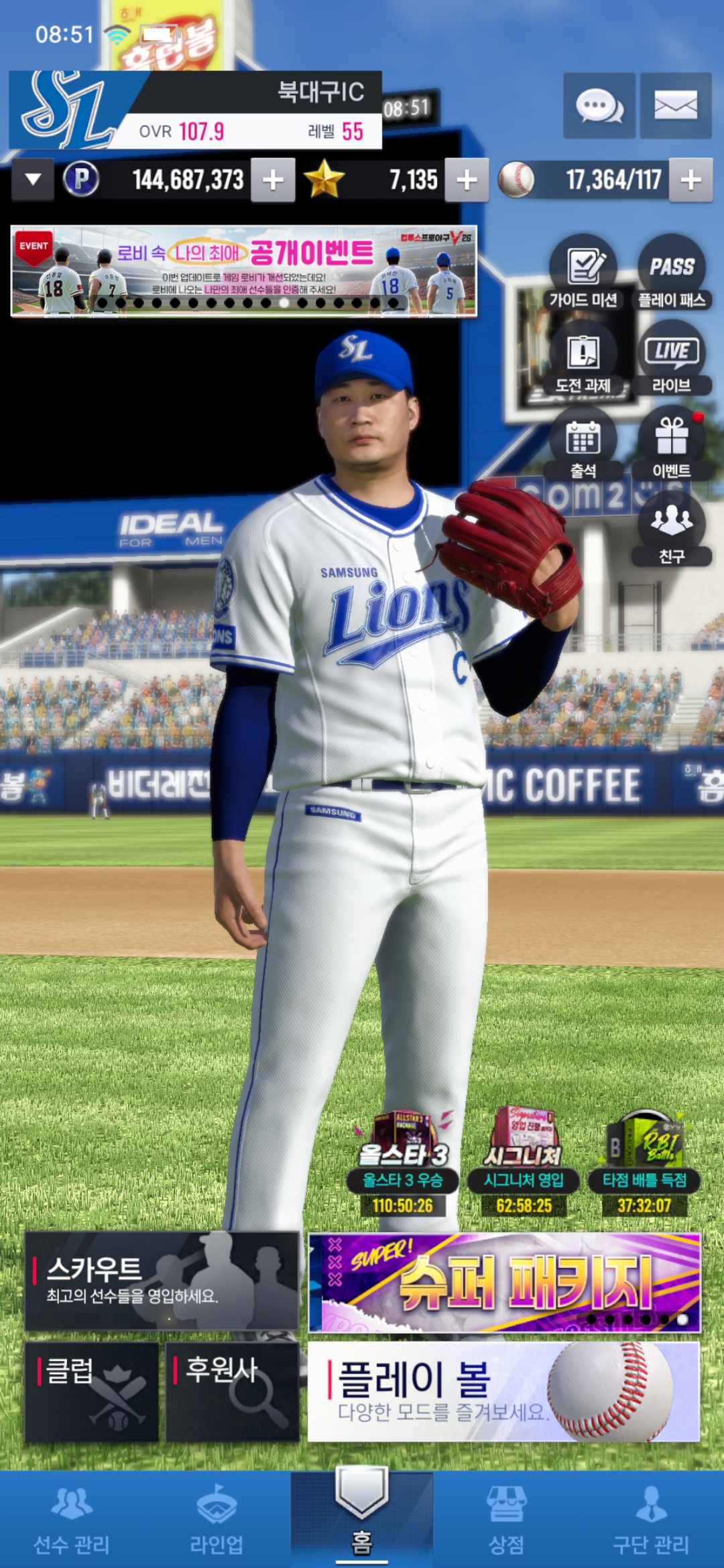Open the 공개이벤트 event banner
The height and width of the screenshot is (1568, 724).
(x=244, y=271)
